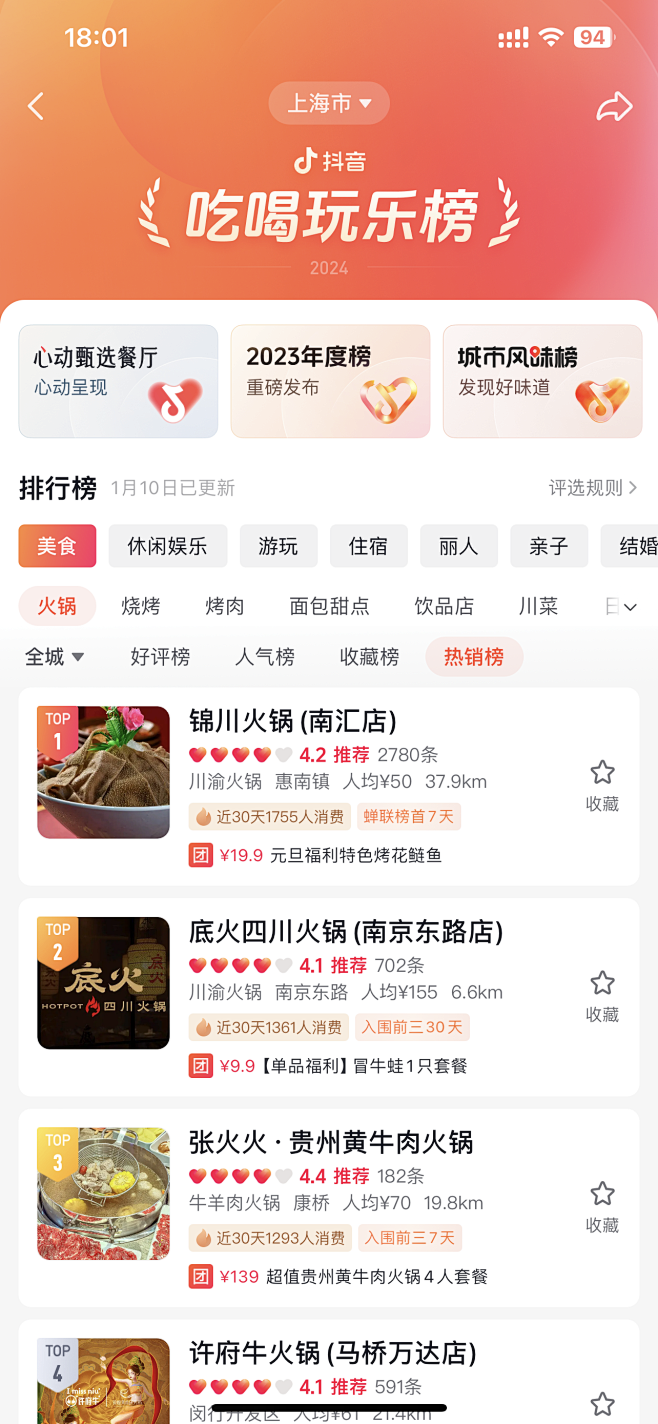Select the 面包甜点 sub-category
658x1424 pixels.
pyautogui.click(x=329, y=606)
